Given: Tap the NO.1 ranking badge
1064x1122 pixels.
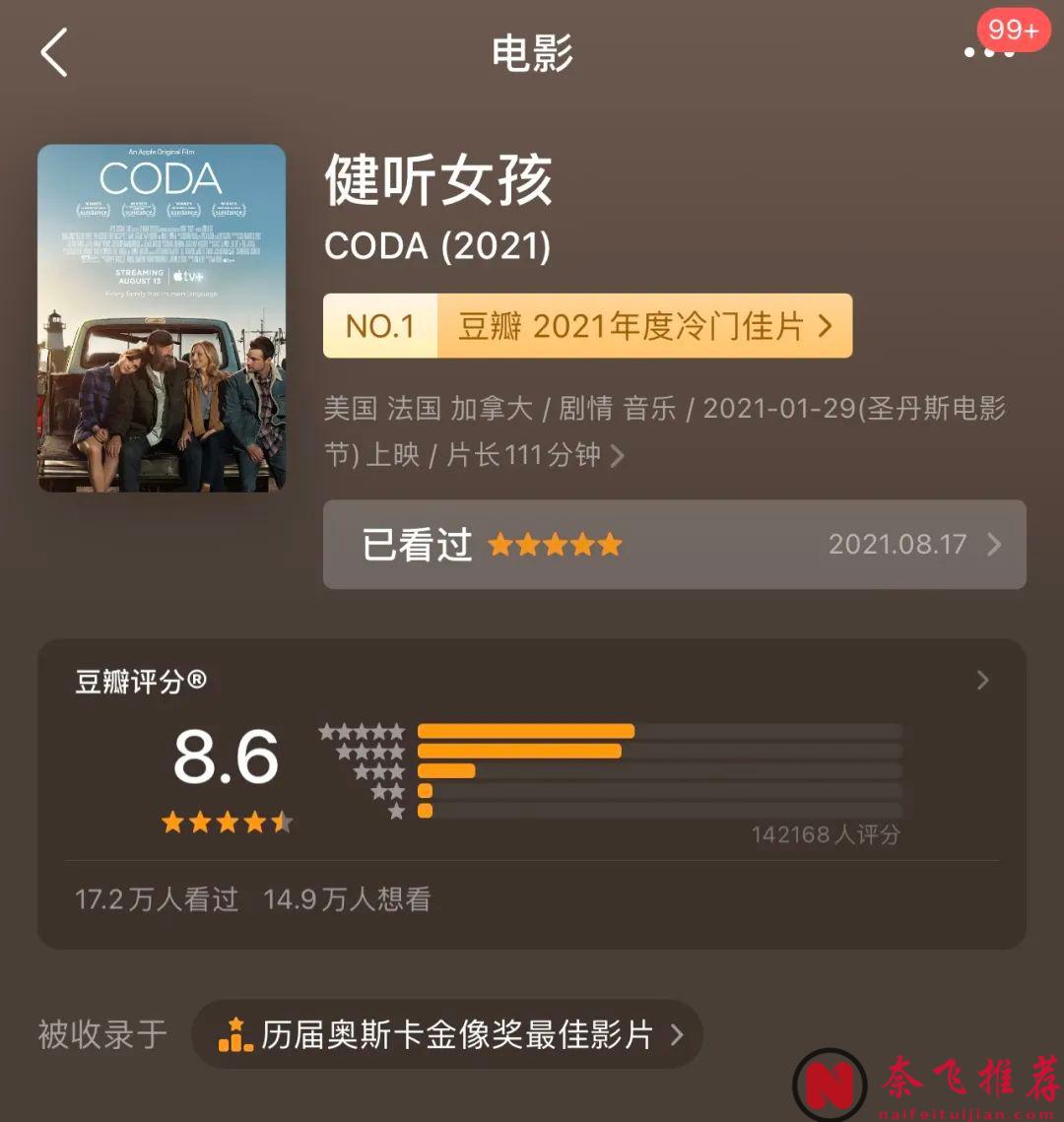Looking at the screenshot, I should (x=379, y=326).
